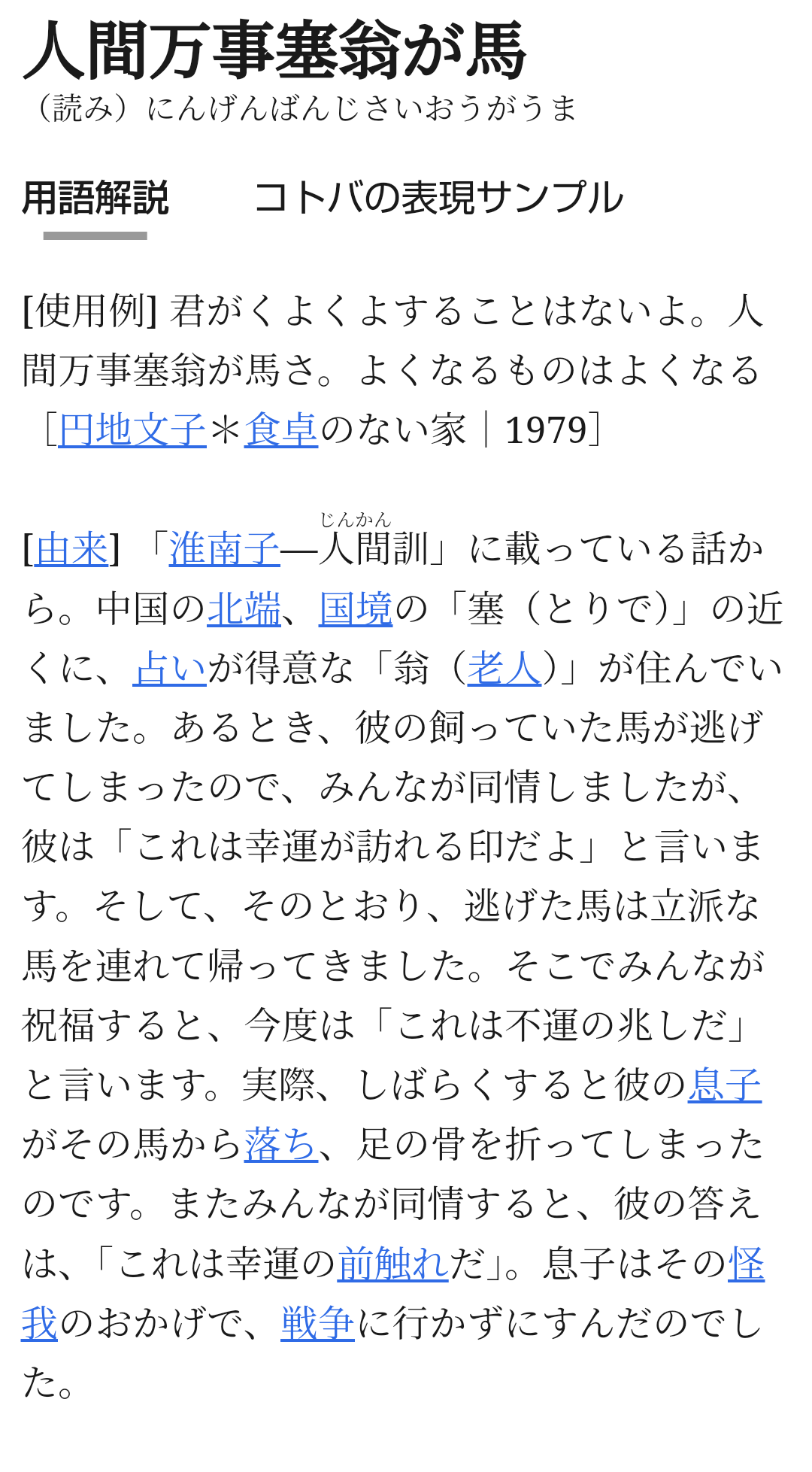Open the 老人 link in parentheses
812x1472 pixels.
[x=504, y=669]
